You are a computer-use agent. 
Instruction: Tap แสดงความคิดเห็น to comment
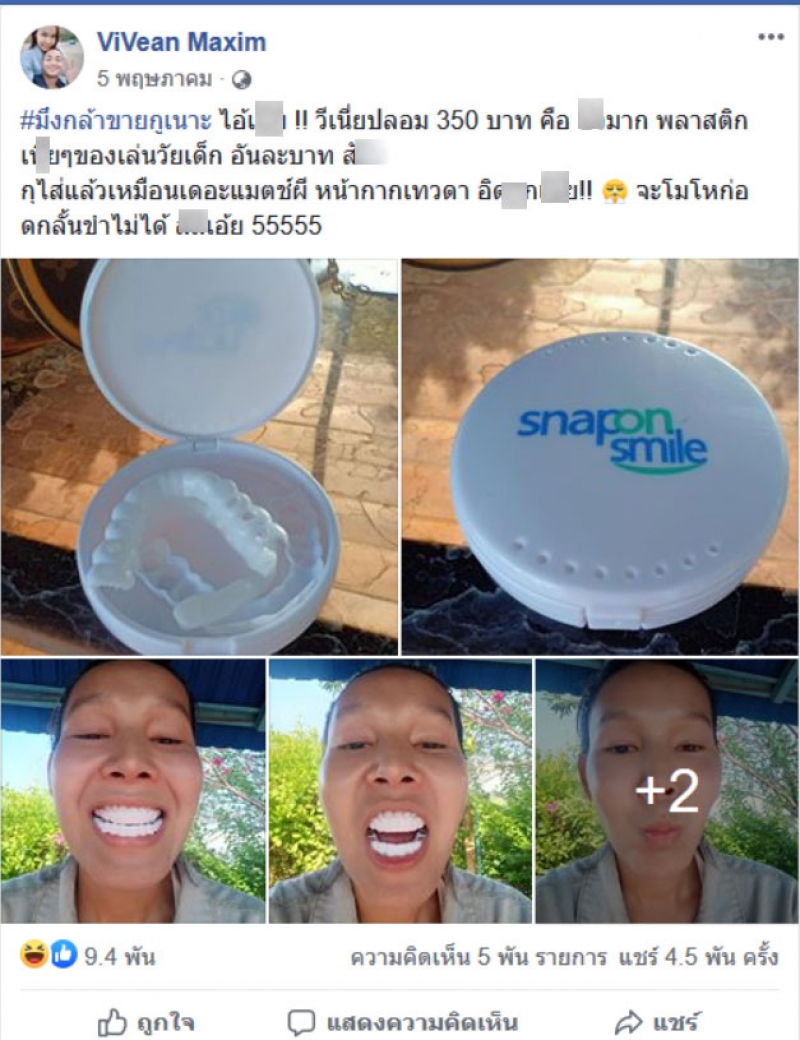403,1022
